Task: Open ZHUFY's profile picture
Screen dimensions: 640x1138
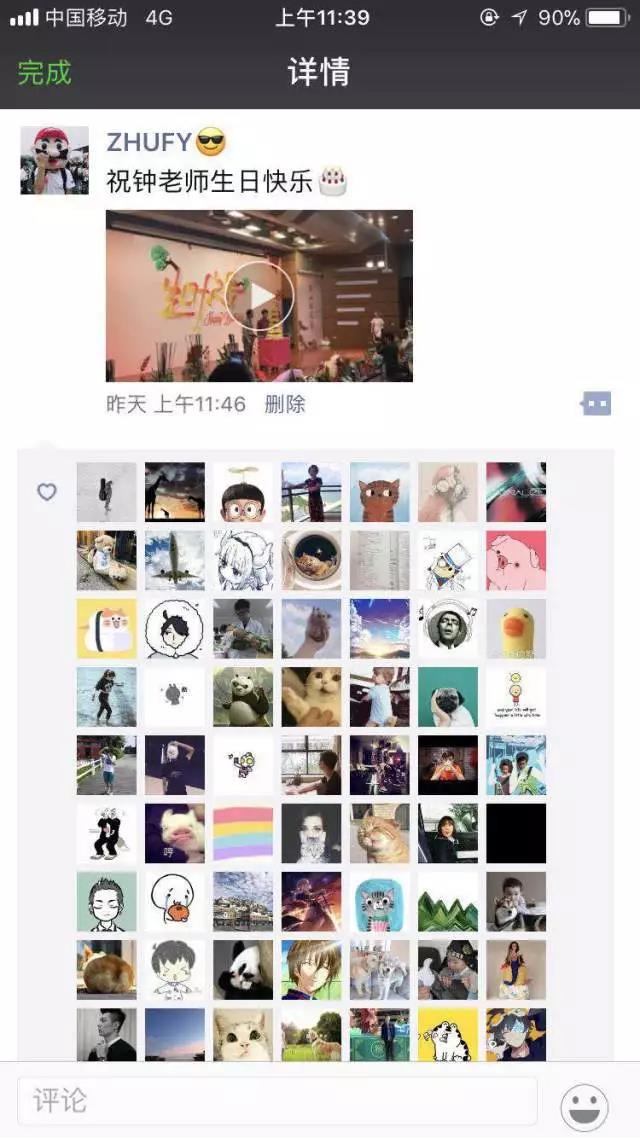Action: tap(54, 160)
